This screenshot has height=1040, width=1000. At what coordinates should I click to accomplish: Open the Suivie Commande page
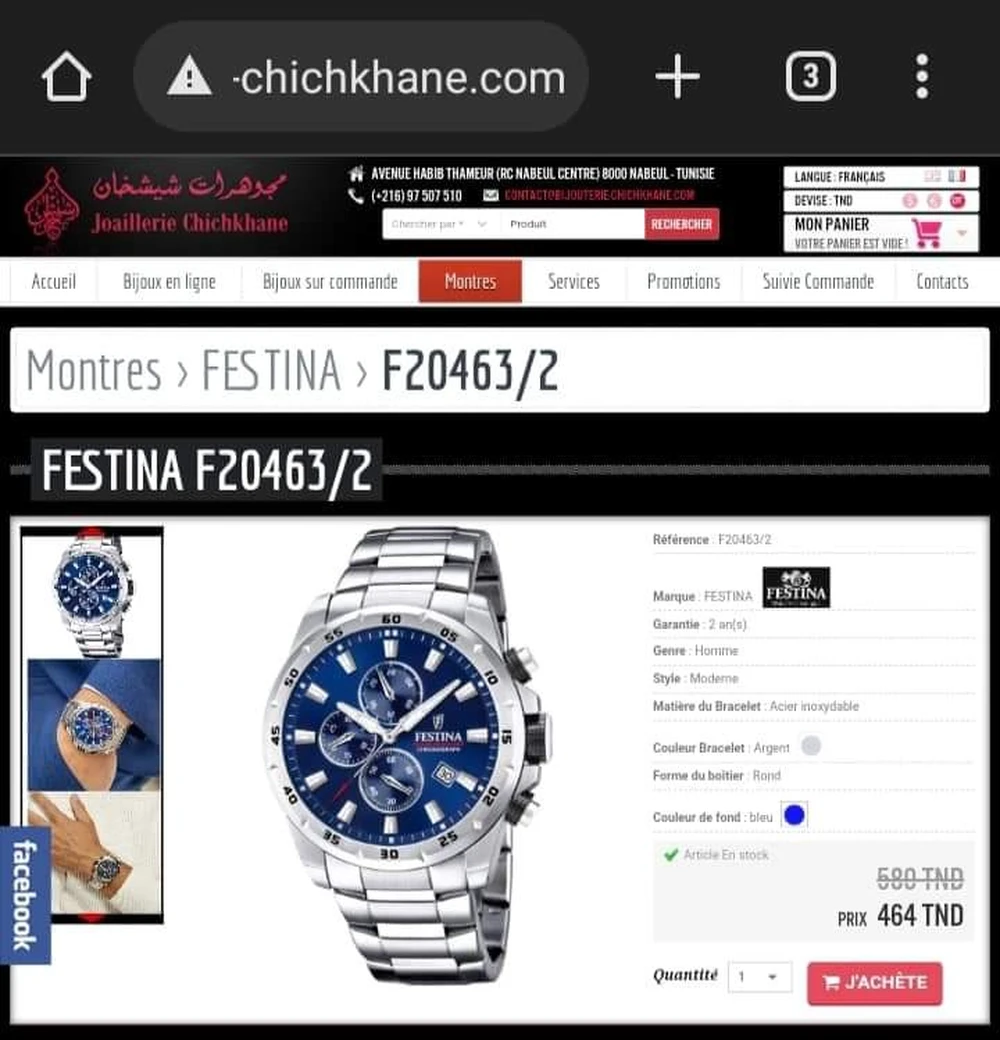pyautogui.click(x=818, y=282)
